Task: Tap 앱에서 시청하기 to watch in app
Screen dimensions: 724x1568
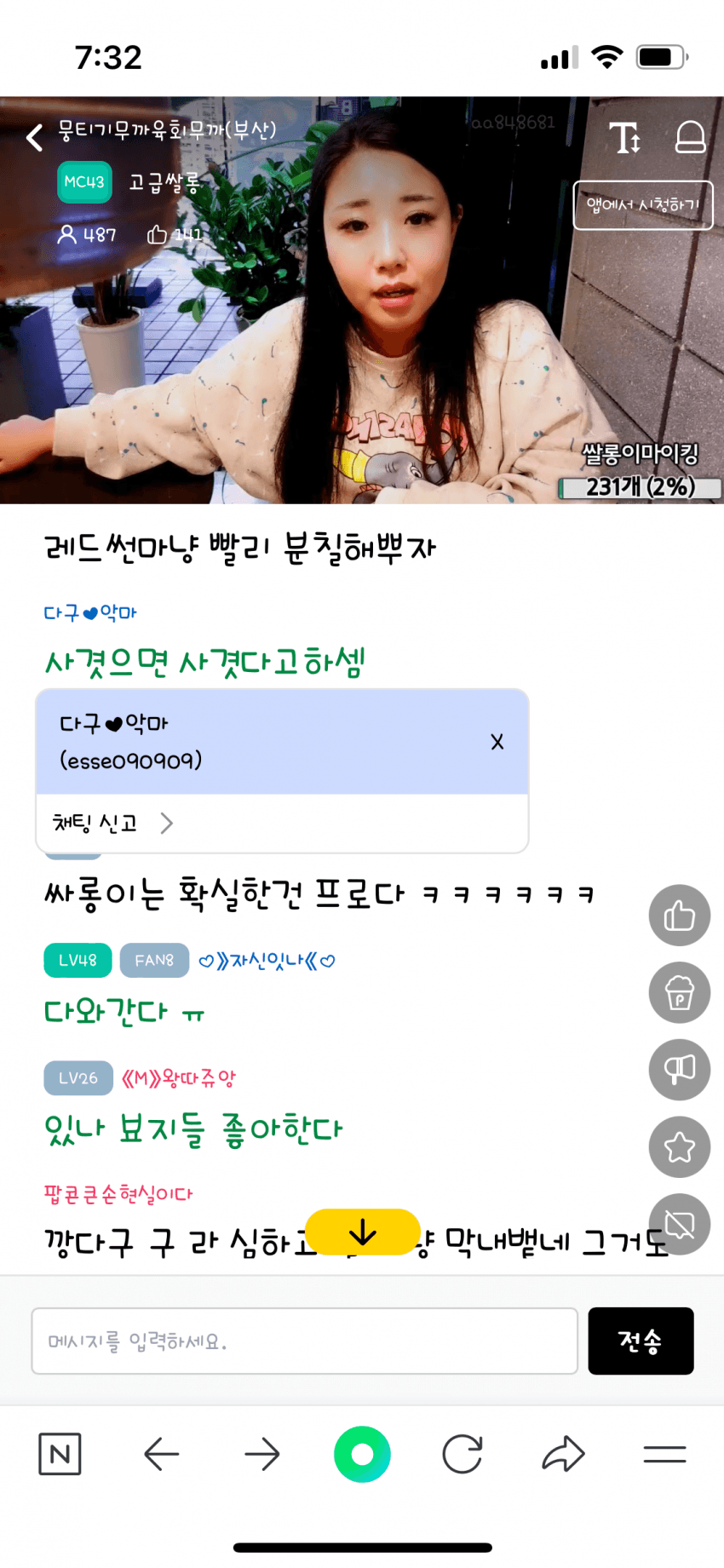Action: [642, 205]
